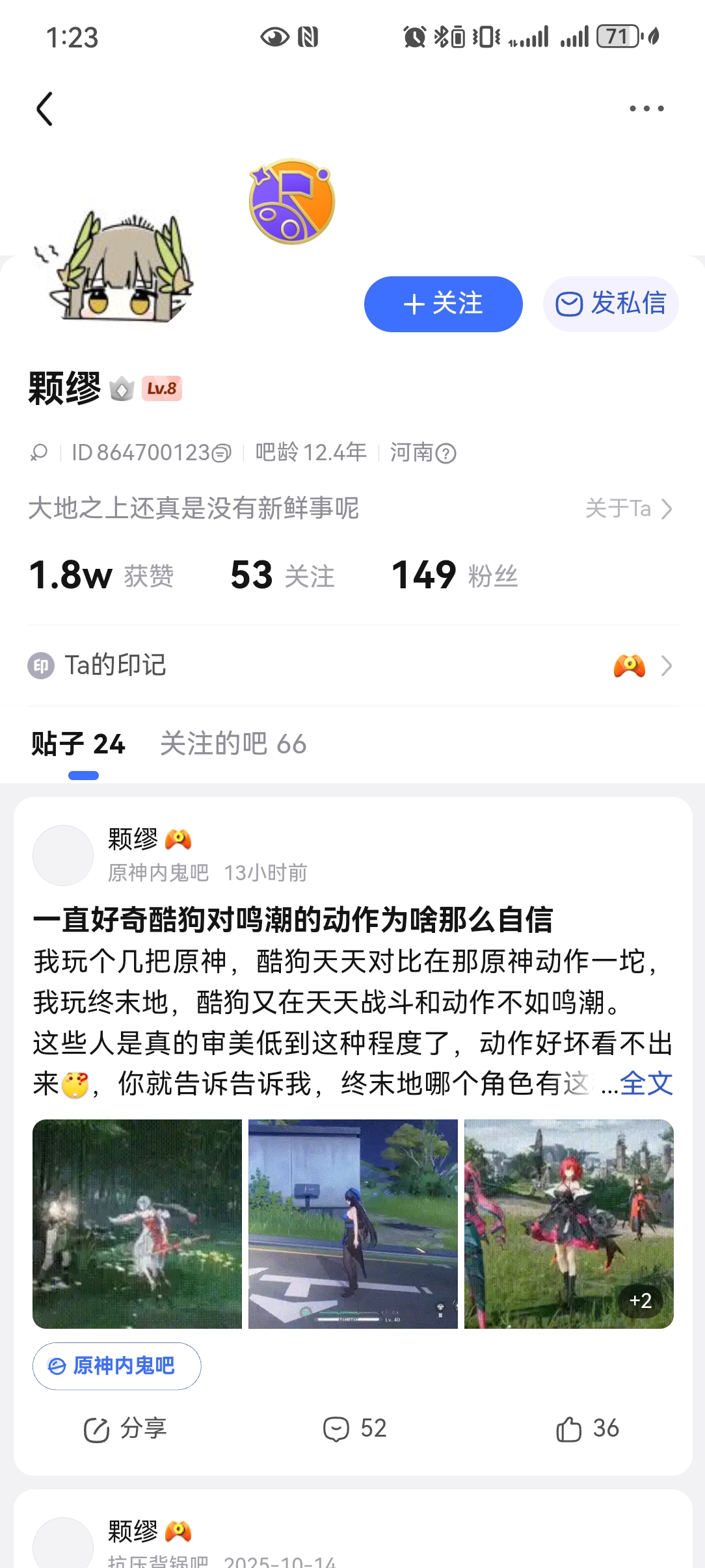Copy the user ID 864700123
This screenshot has width=705, height=1568.
click(222, 452)
